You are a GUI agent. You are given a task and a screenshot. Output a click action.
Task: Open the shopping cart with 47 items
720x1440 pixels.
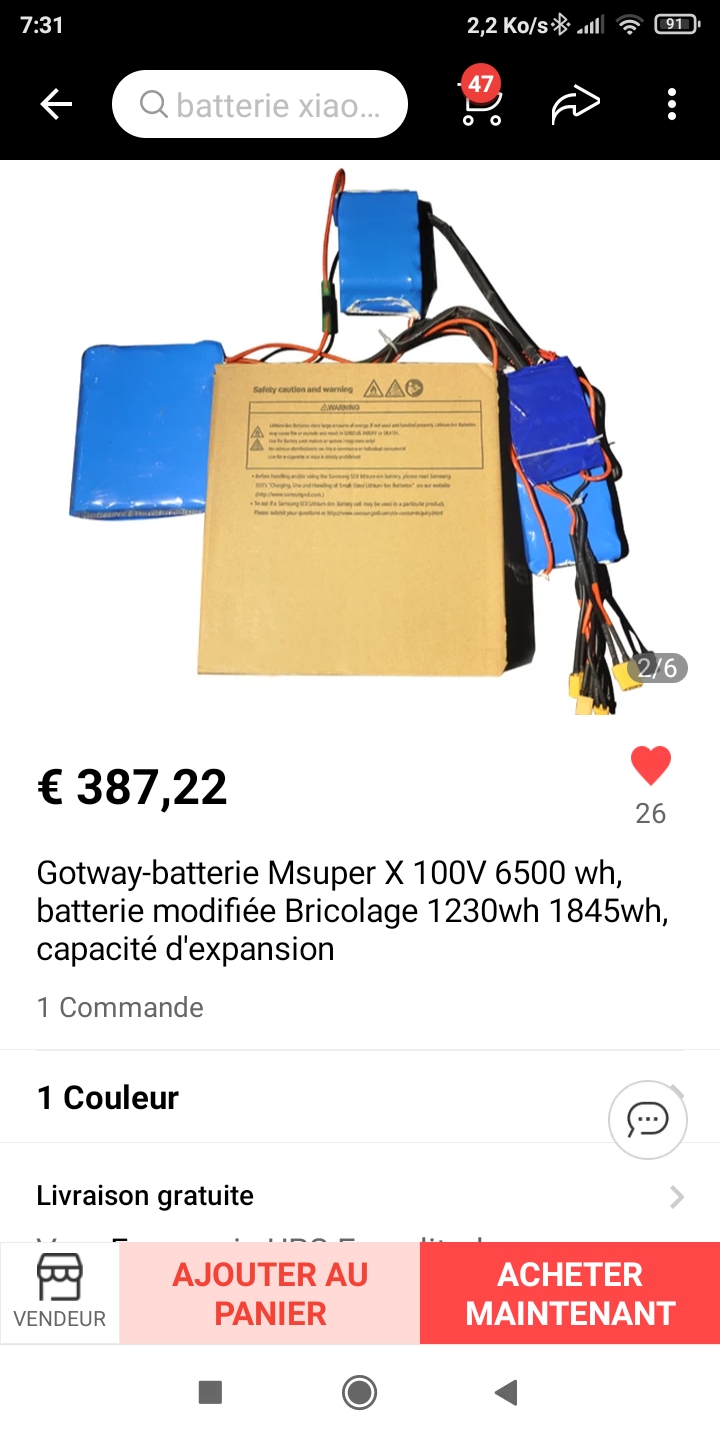coord(481,98)
